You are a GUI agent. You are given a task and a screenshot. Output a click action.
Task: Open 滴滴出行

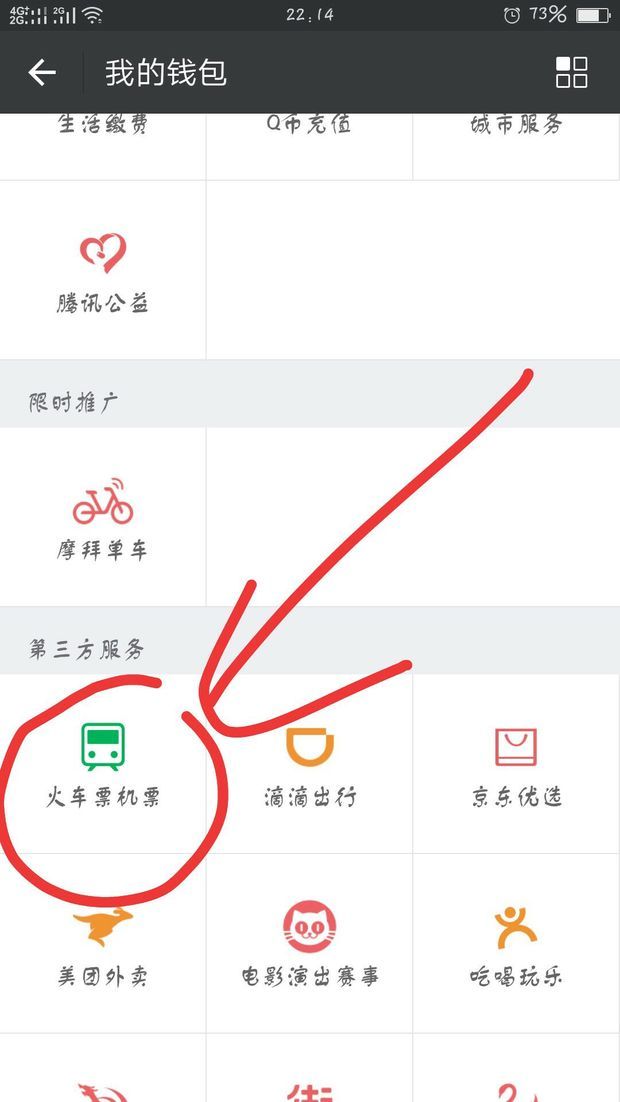tap(309, 763)
